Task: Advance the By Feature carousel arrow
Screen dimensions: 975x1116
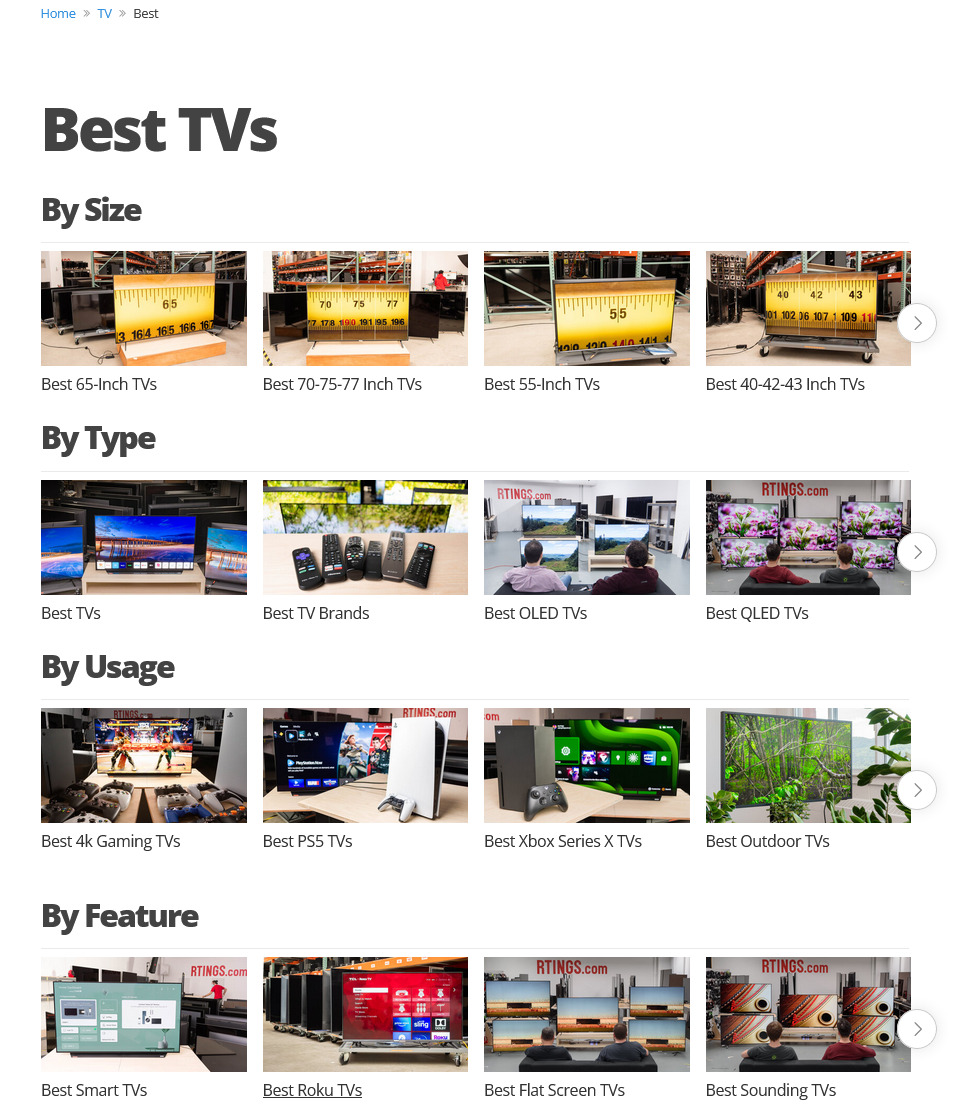Action: (x=916, y=1029)
